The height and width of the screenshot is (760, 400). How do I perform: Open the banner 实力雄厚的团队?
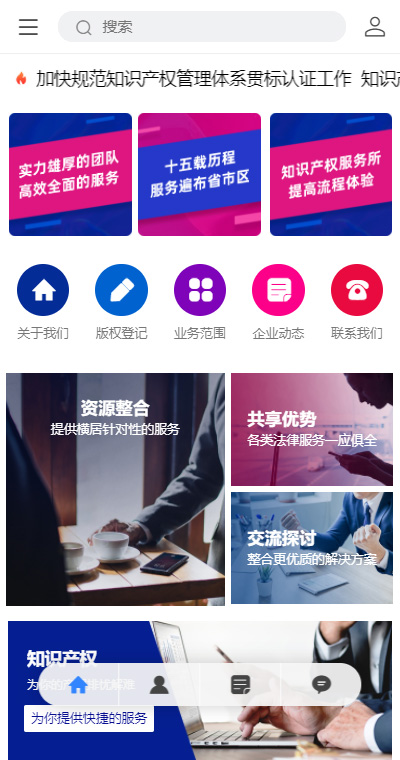[x=70, y=174]
